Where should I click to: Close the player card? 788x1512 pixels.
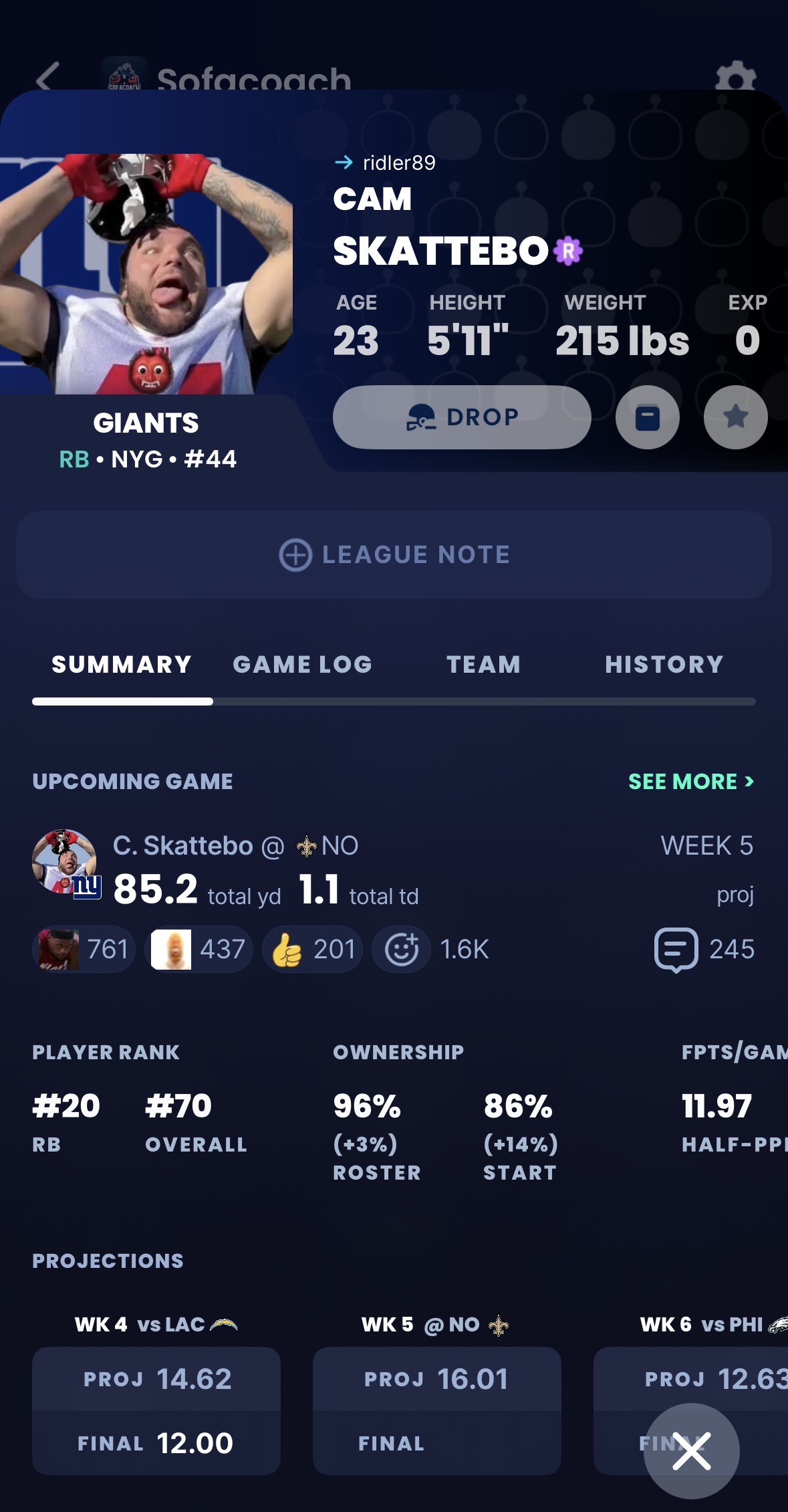pos(691,1450)
